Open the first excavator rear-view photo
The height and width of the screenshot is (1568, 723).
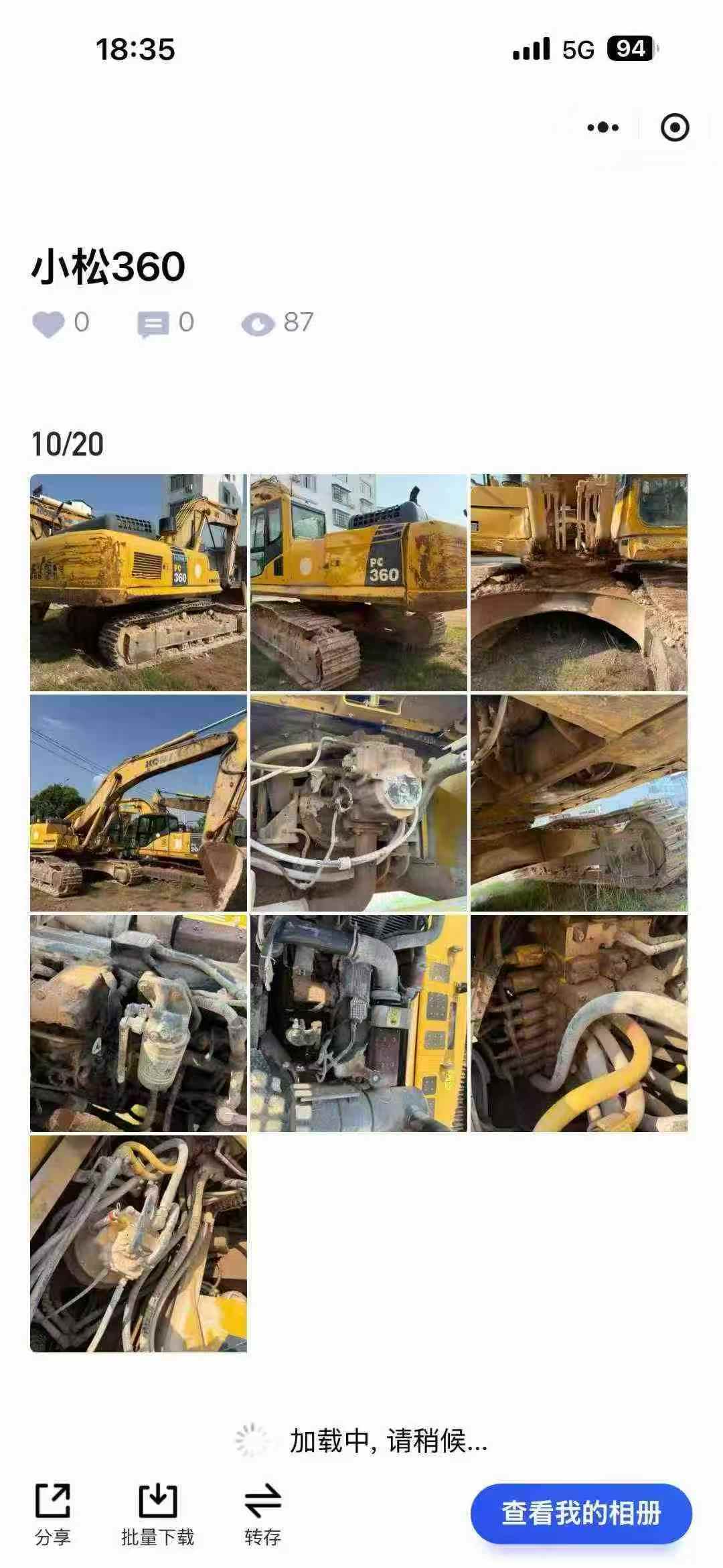click(137, 580)
